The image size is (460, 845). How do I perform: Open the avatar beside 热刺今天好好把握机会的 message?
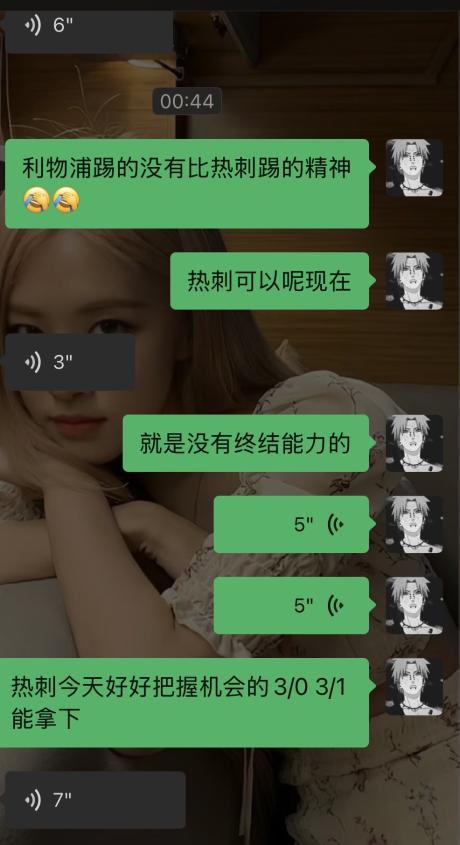click(414, 687)
